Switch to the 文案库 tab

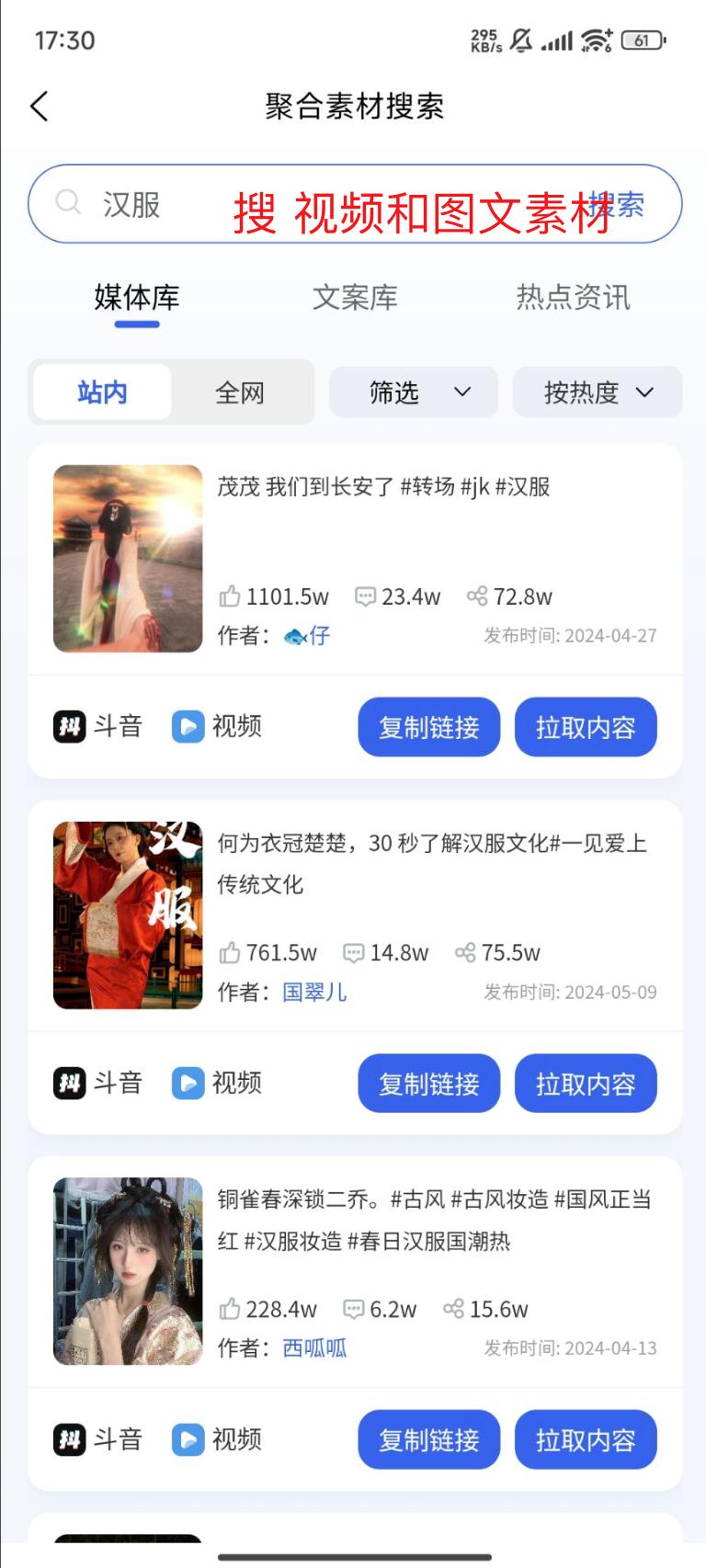355,298
